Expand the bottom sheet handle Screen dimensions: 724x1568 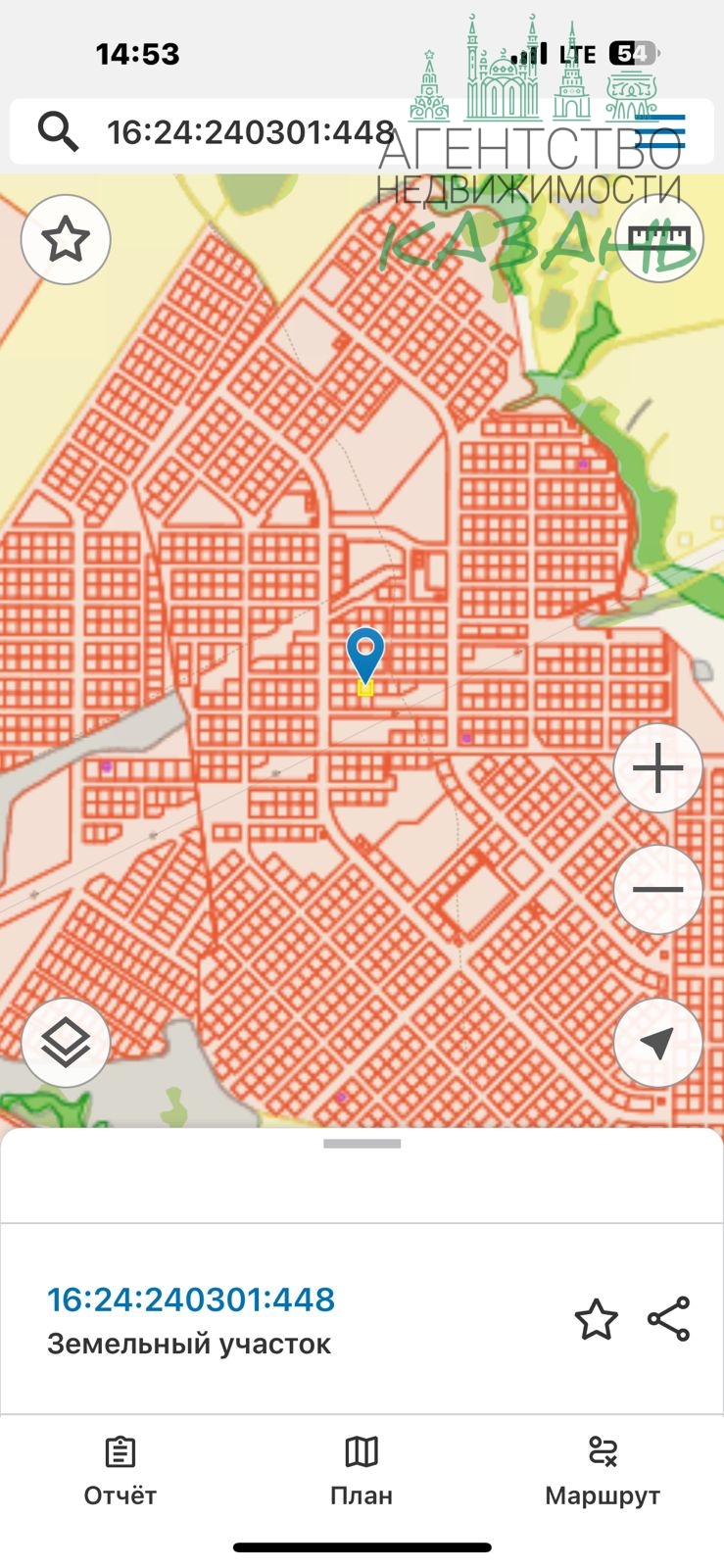(362, 1144)
